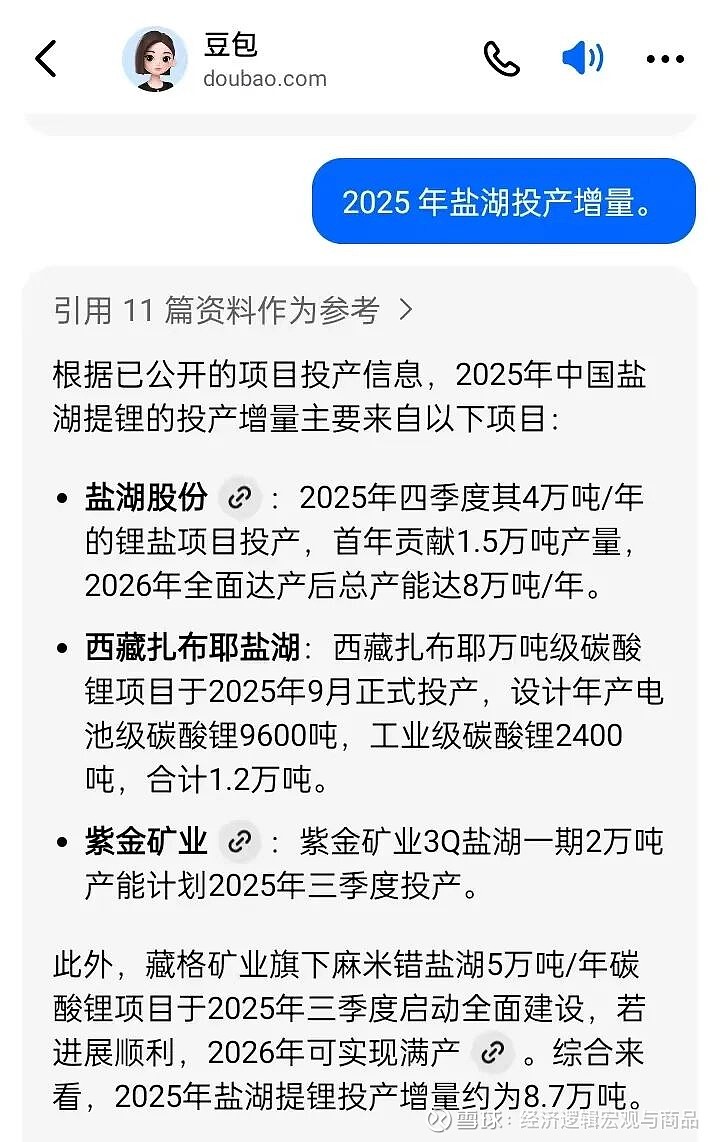Adjust playback via the blue speaker control

(583, 59)
